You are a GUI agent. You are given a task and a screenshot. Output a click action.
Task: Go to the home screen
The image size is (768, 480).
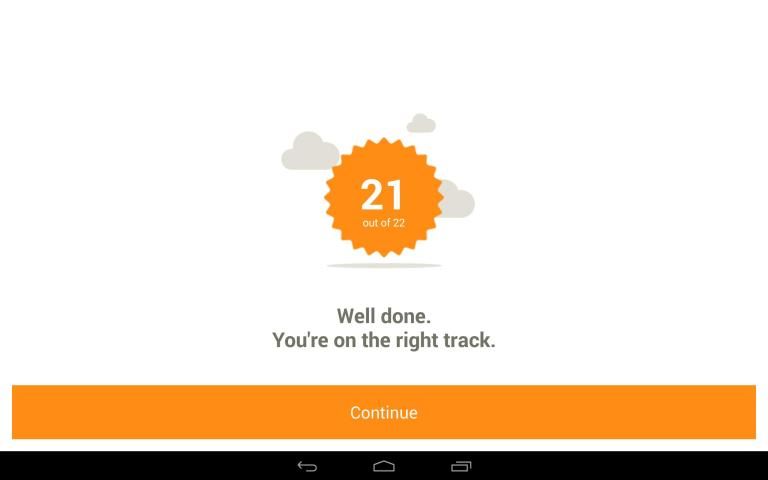point(384,466)
